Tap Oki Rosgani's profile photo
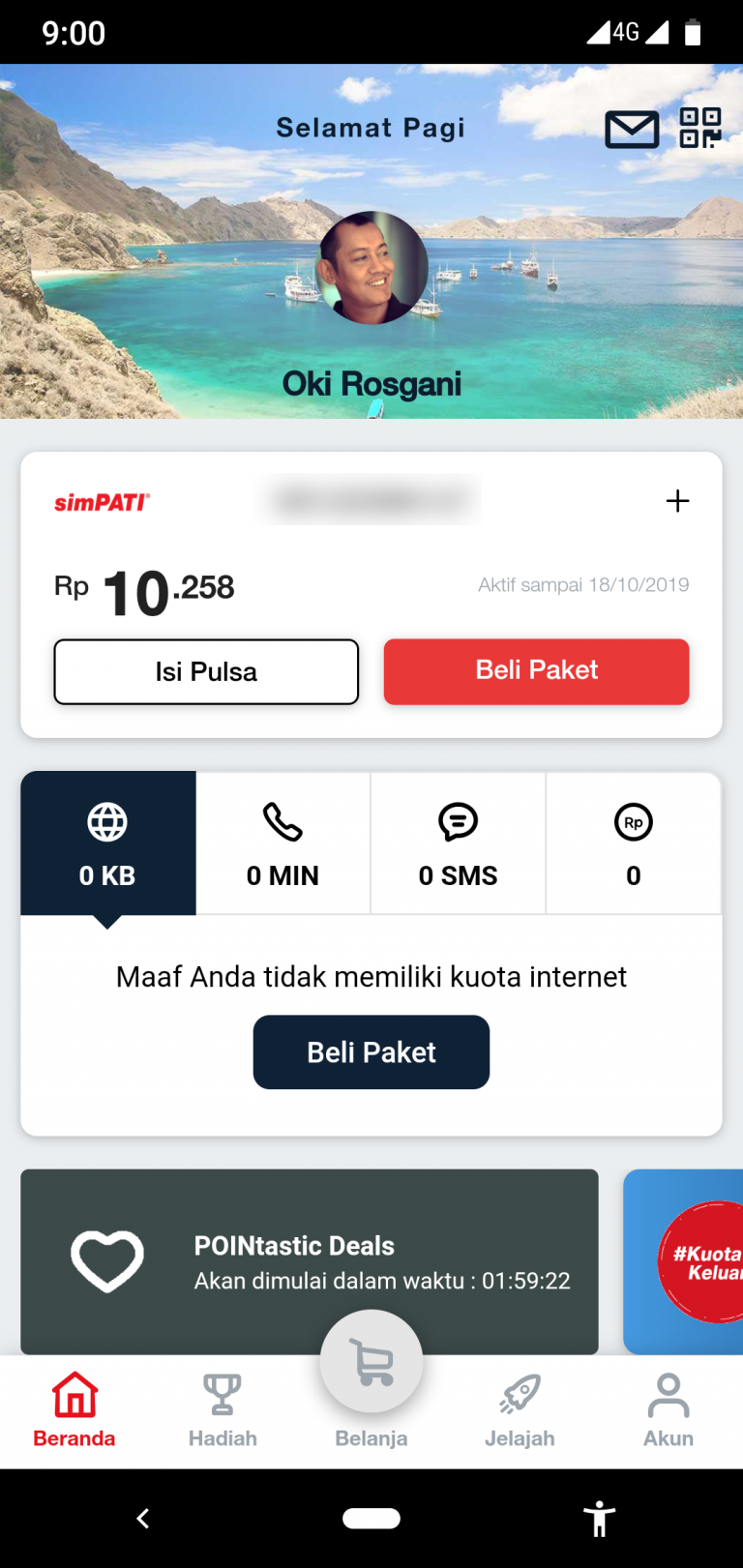Screen dimensions: 743x1568 pyautogui.click(x=372, y=268)
